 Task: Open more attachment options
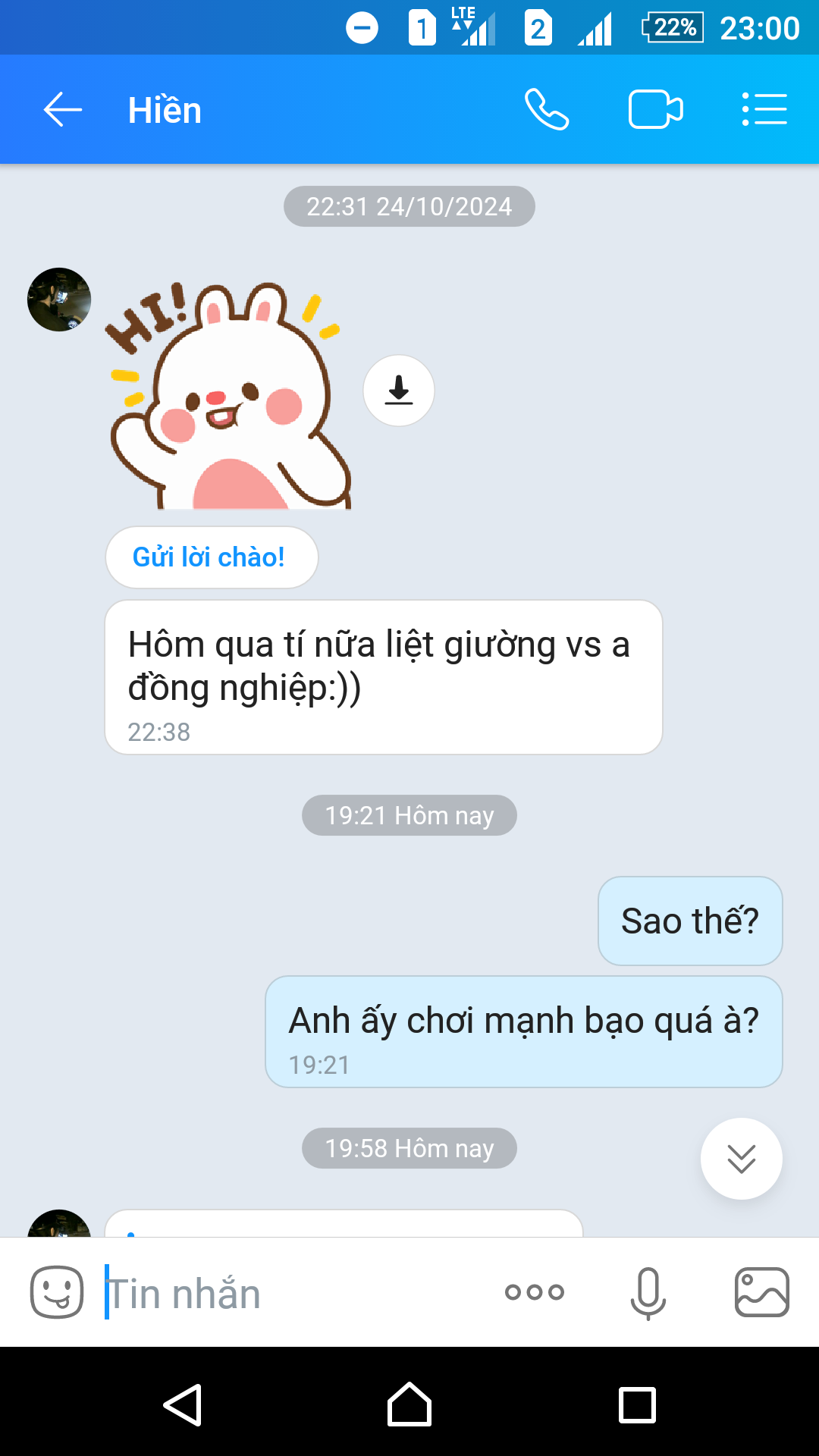point(535,1292)
